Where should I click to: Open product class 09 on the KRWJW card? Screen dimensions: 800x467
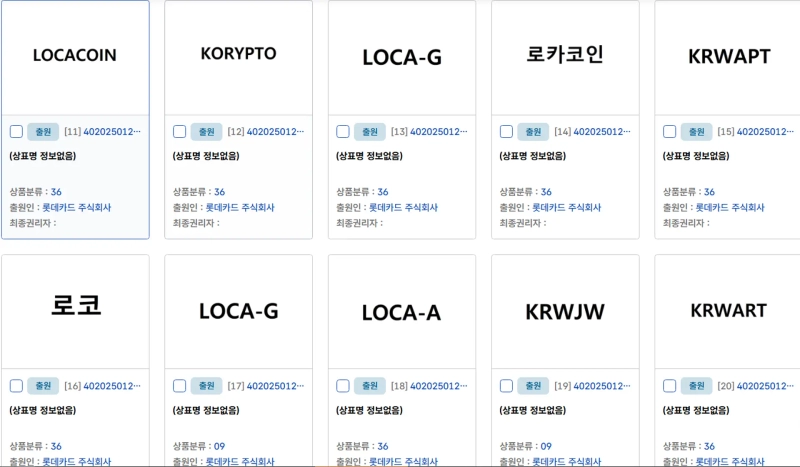click(546, 446)
